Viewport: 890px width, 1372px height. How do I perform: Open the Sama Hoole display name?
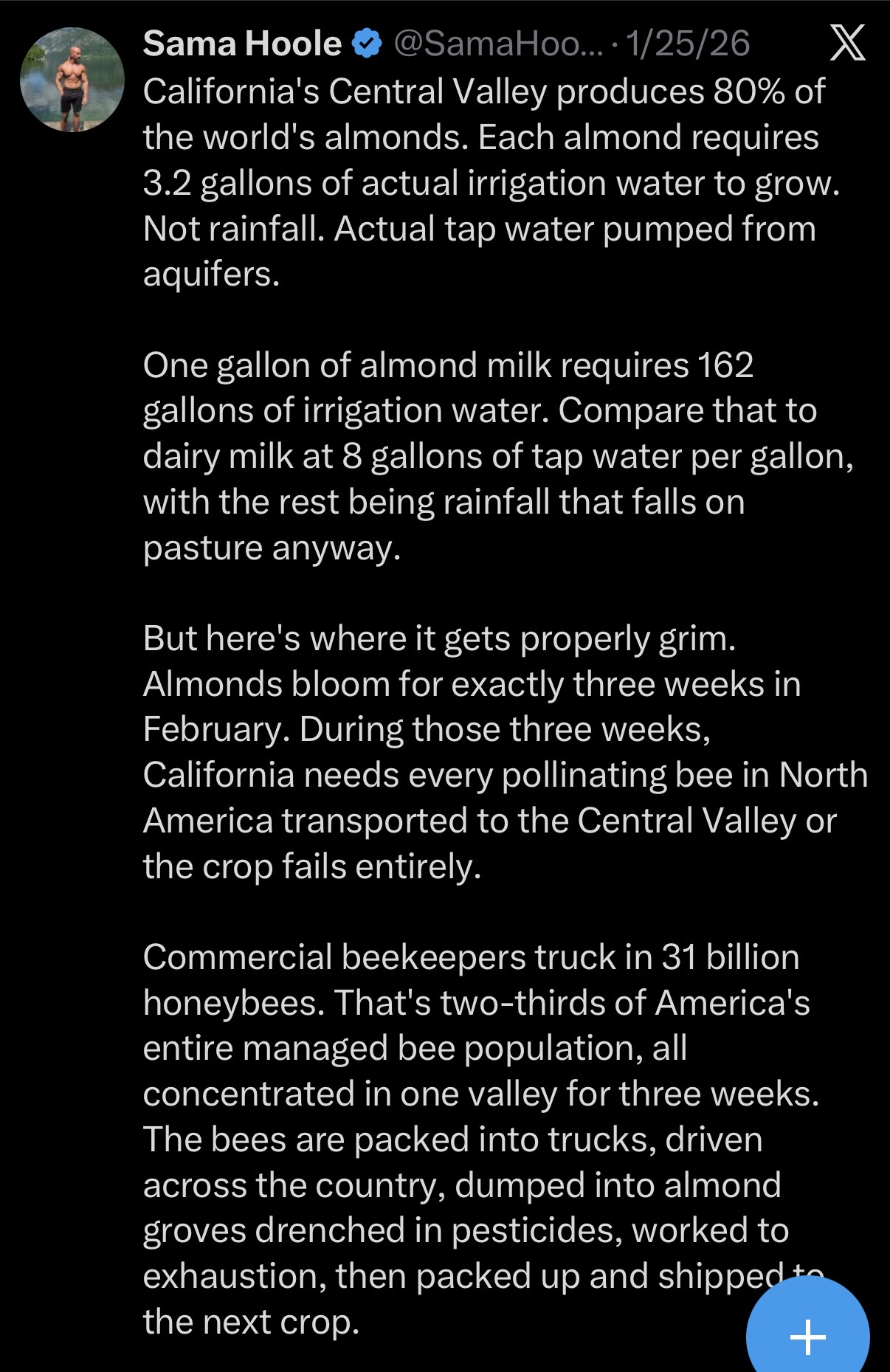(x=242, y=44)
